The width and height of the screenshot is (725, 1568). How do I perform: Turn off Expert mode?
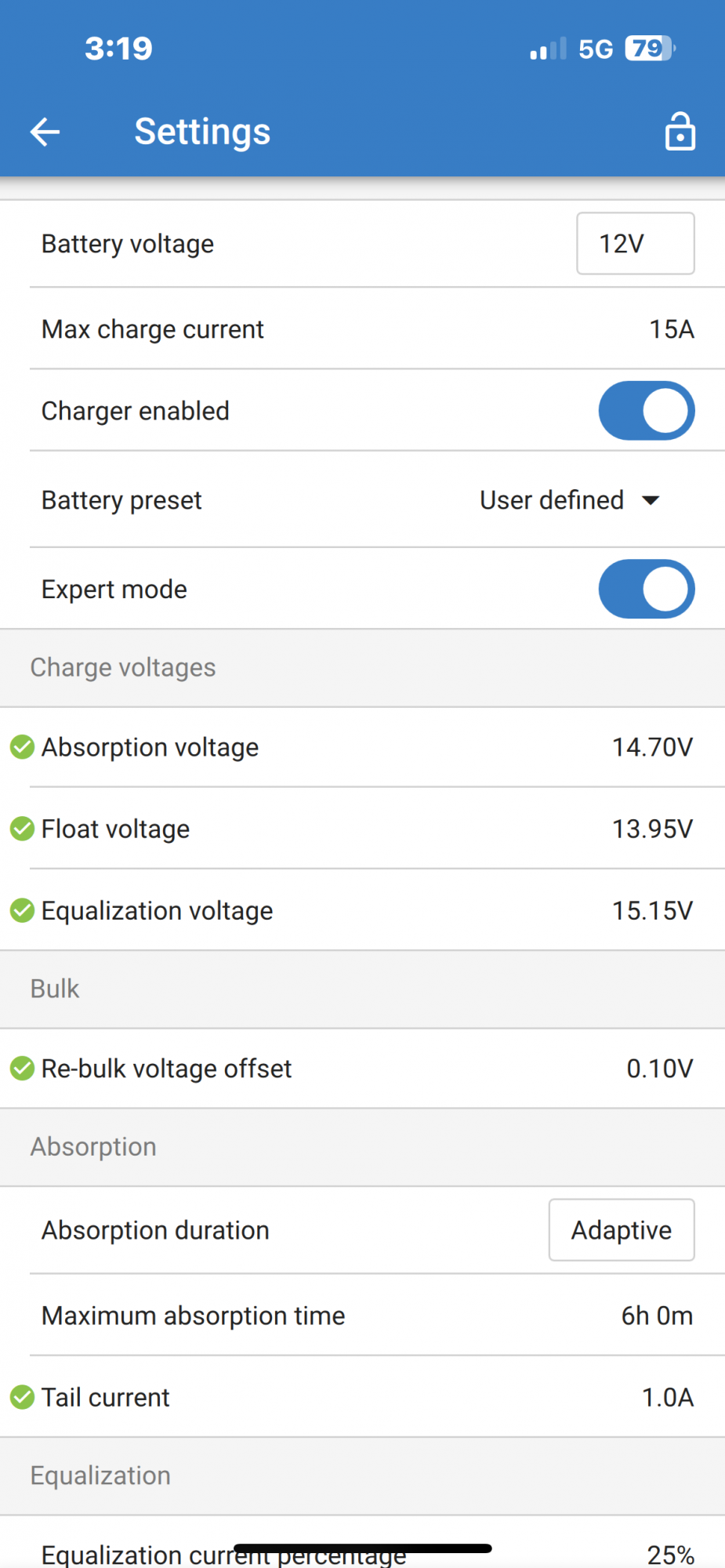pos(647,589)
